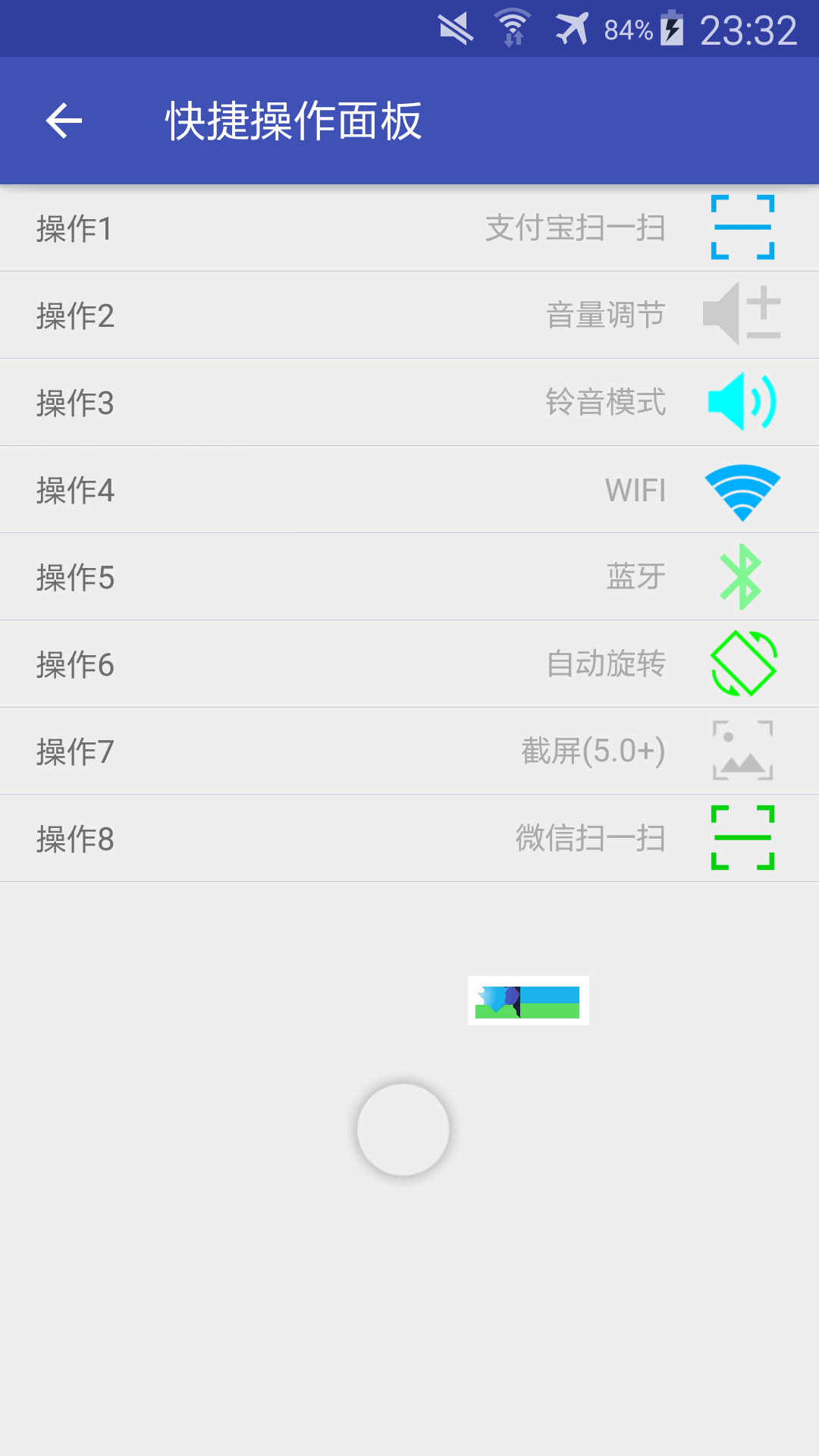
Task: Open 操作6 row set to 自动旋转
Action: tap(409, 664)
